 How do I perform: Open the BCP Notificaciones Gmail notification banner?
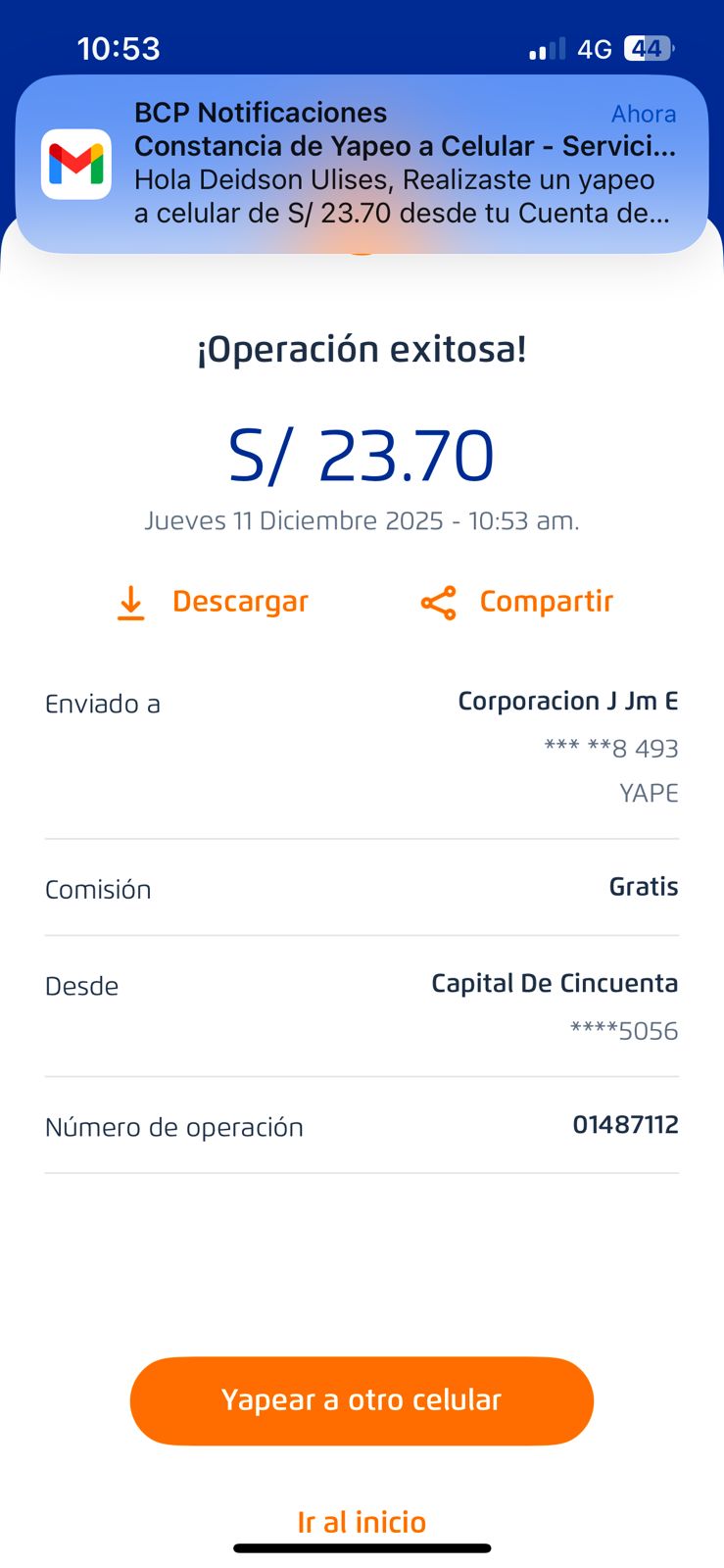coord(362,164)
